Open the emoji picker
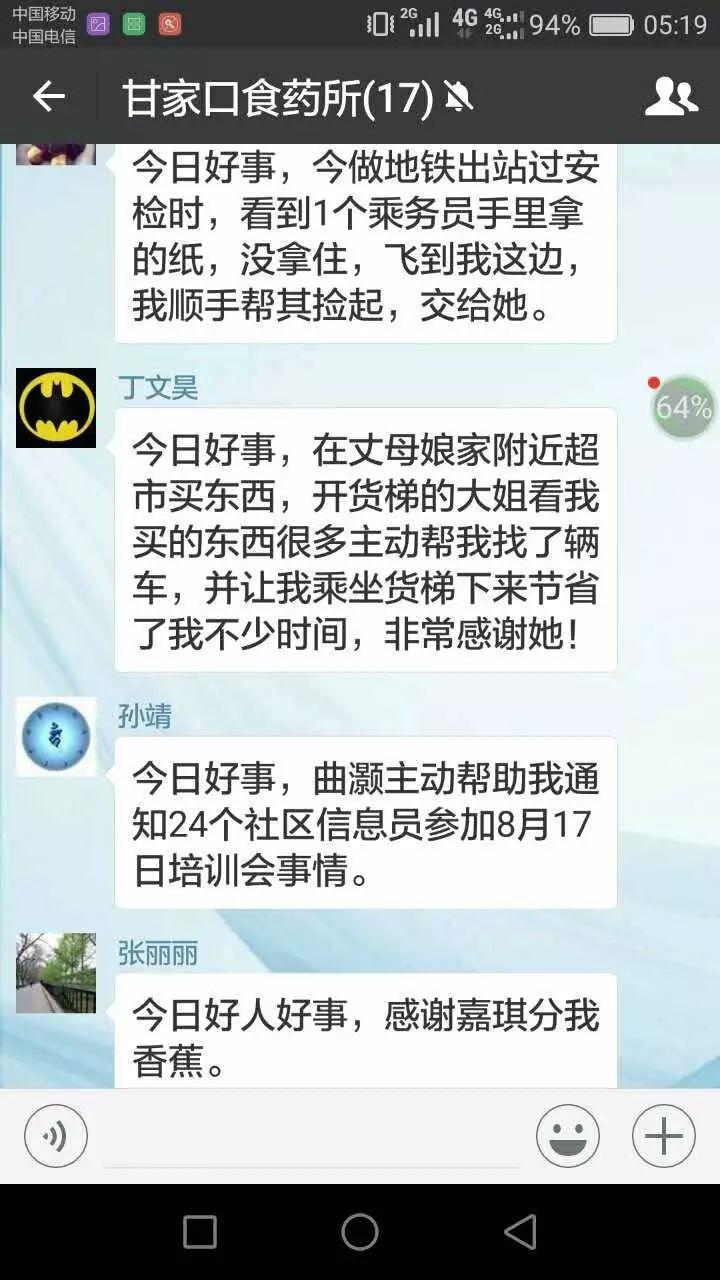720x1280 pixels. (568, 1136)
